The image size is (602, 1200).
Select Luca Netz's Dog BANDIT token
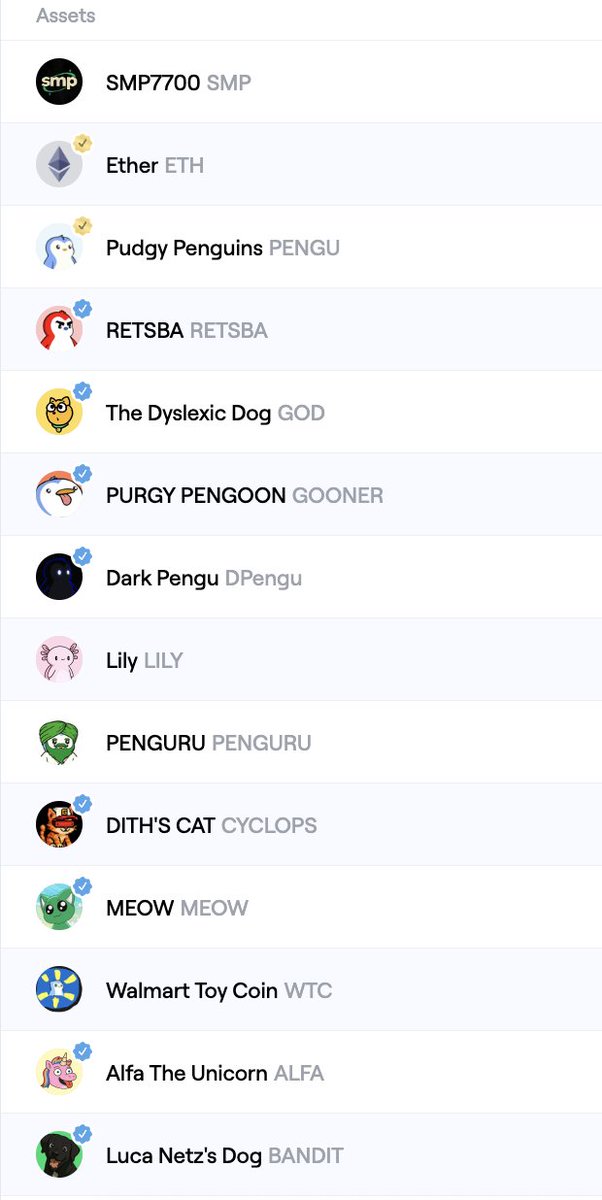click(224, 1156)
